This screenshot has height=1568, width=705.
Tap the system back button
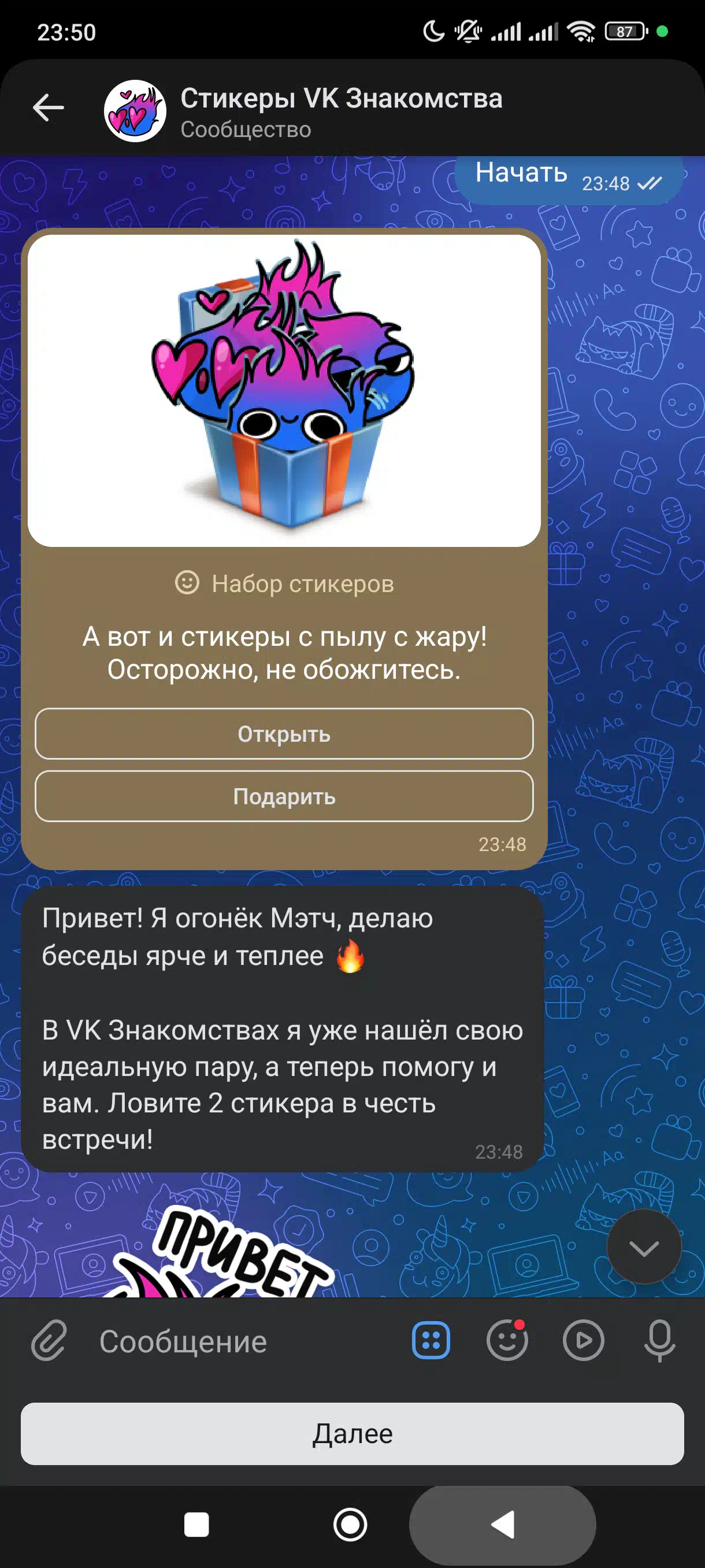point(503,1525)
